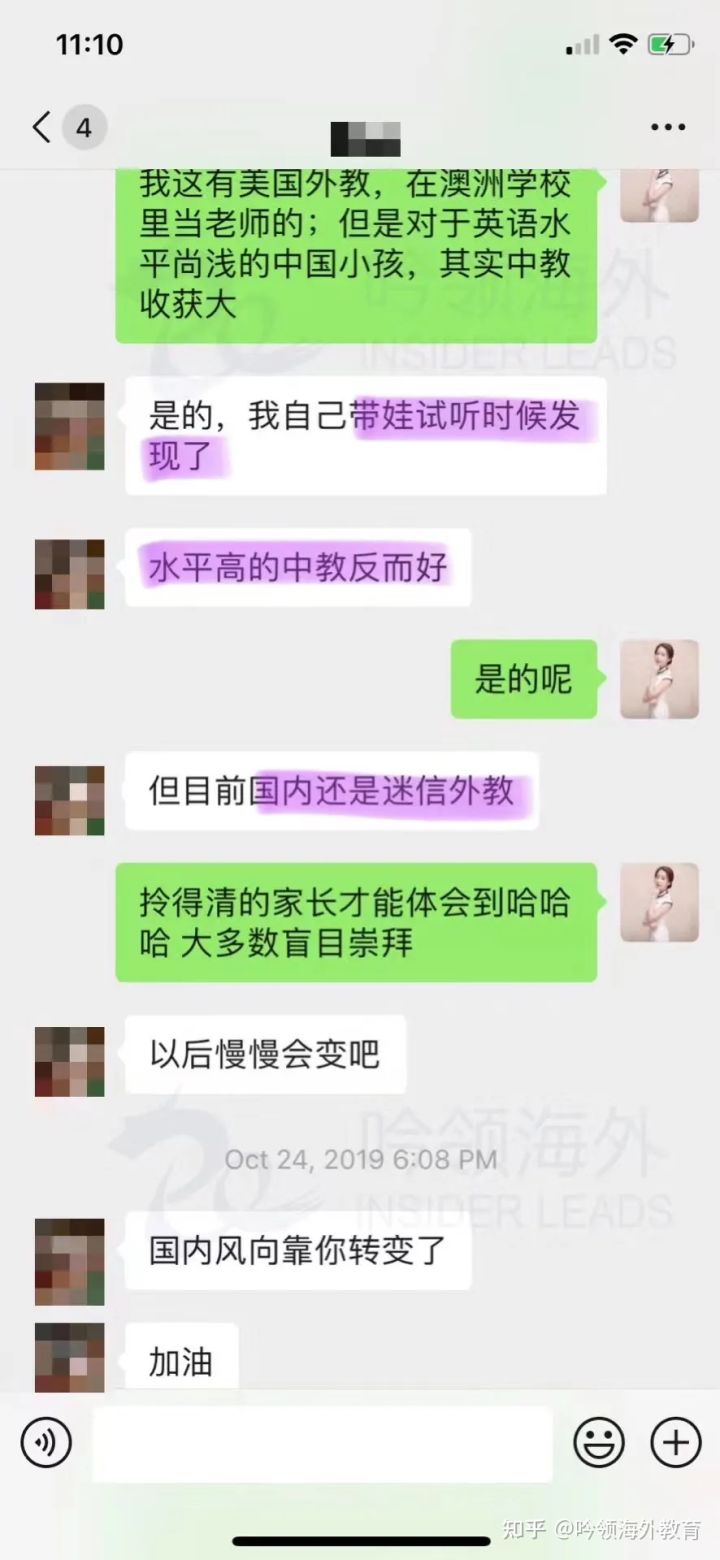The image size is (720, 1560).
Task: Open the chat info overflow menu
Action: [x=668, y=127]
